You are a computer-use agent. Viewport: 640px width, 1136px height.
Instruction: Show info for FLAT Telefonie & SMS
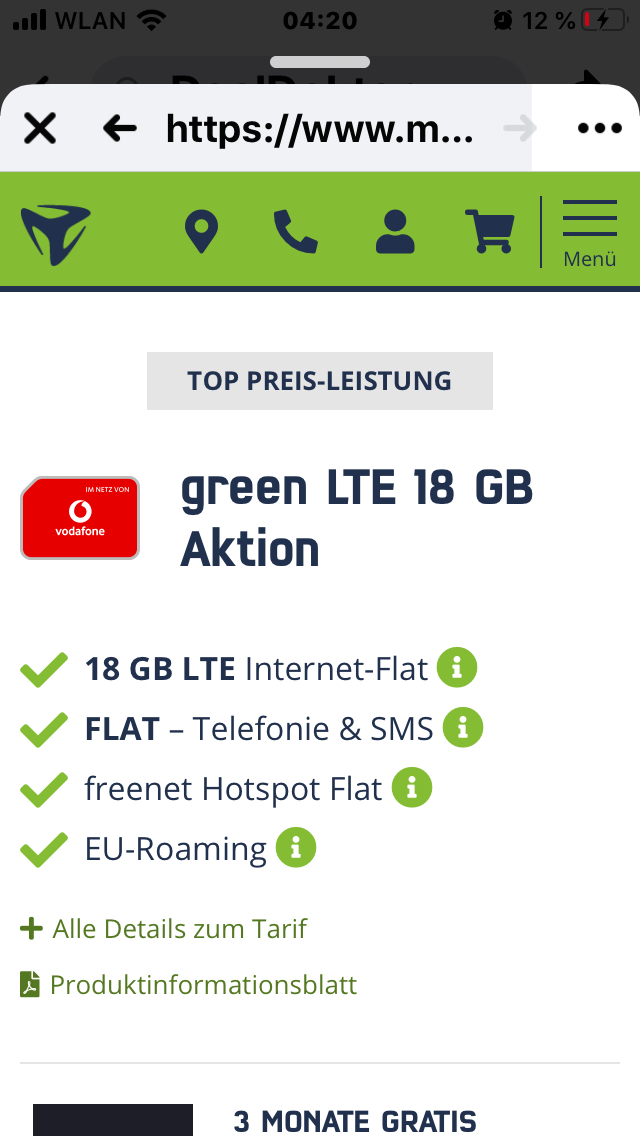click(462, 727)
